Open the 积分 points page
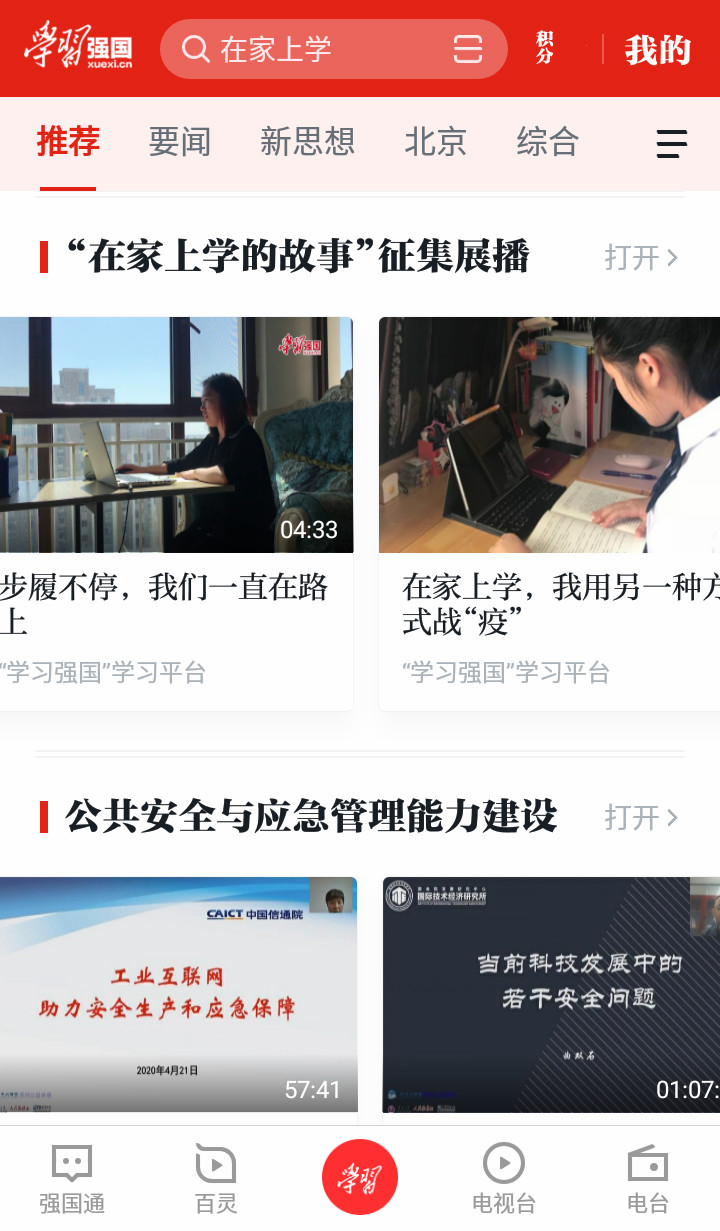 pyautogui.click(x=545, y=48)
